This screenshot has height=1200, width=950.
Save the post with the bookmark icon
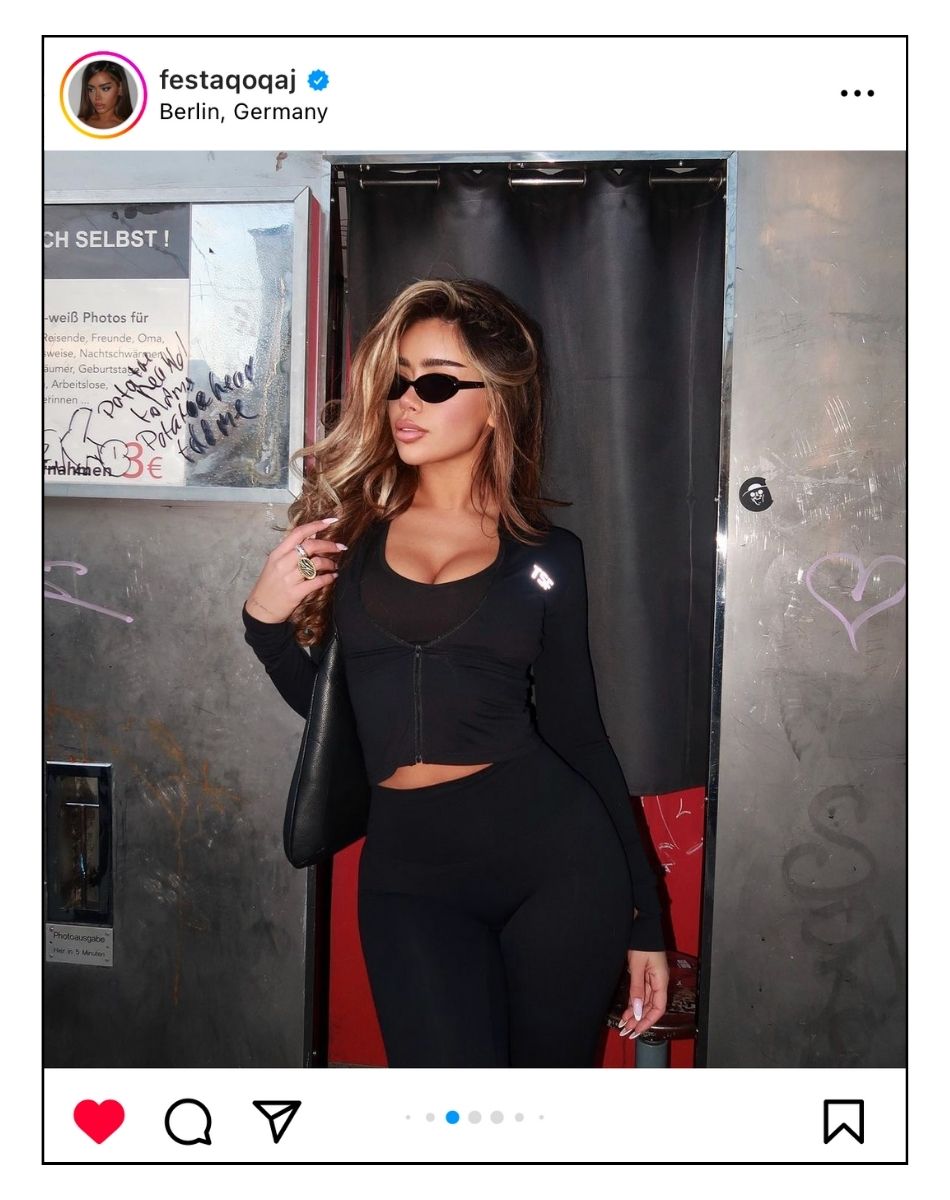coord(843,1121)
